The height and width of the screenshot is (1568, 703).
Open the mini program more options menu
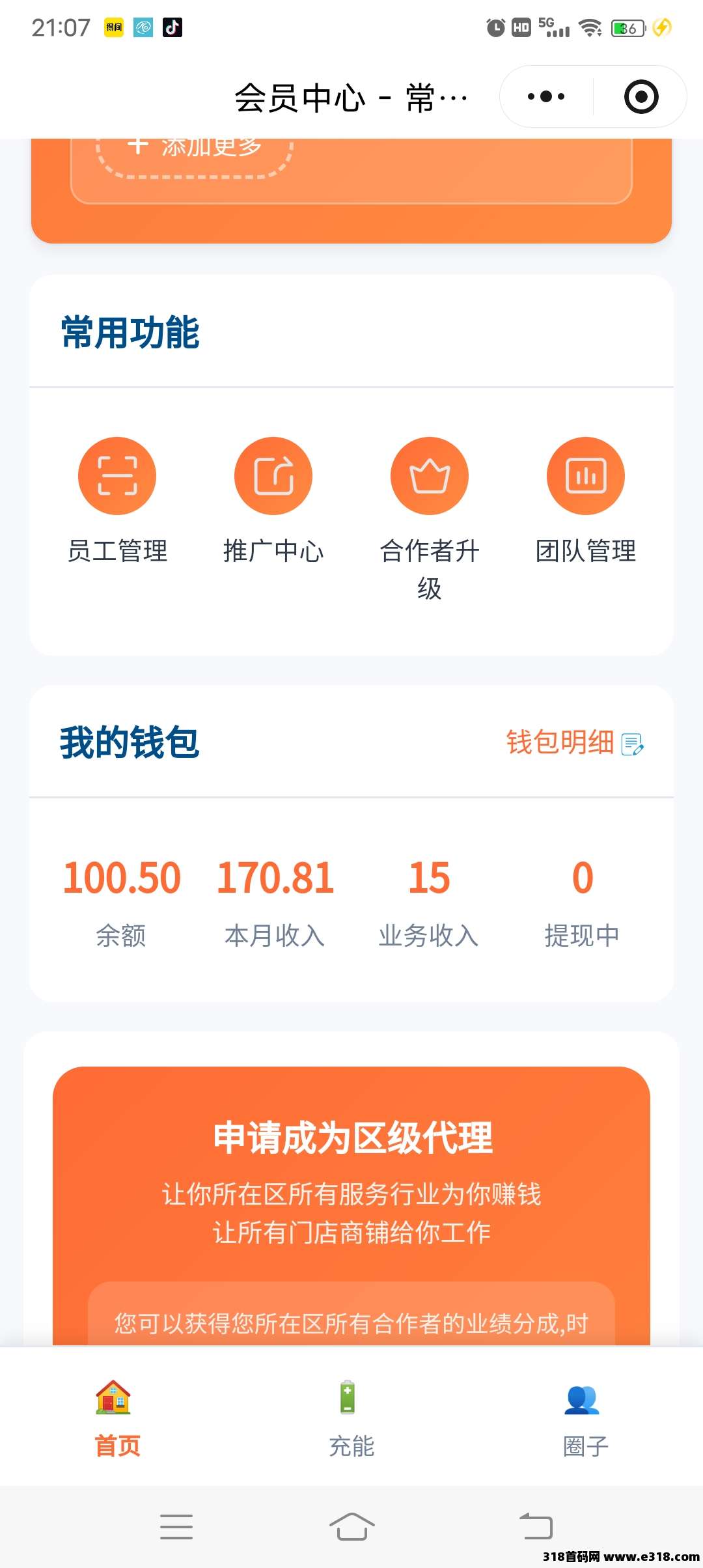pyautogui.click(x=545, y=97)
